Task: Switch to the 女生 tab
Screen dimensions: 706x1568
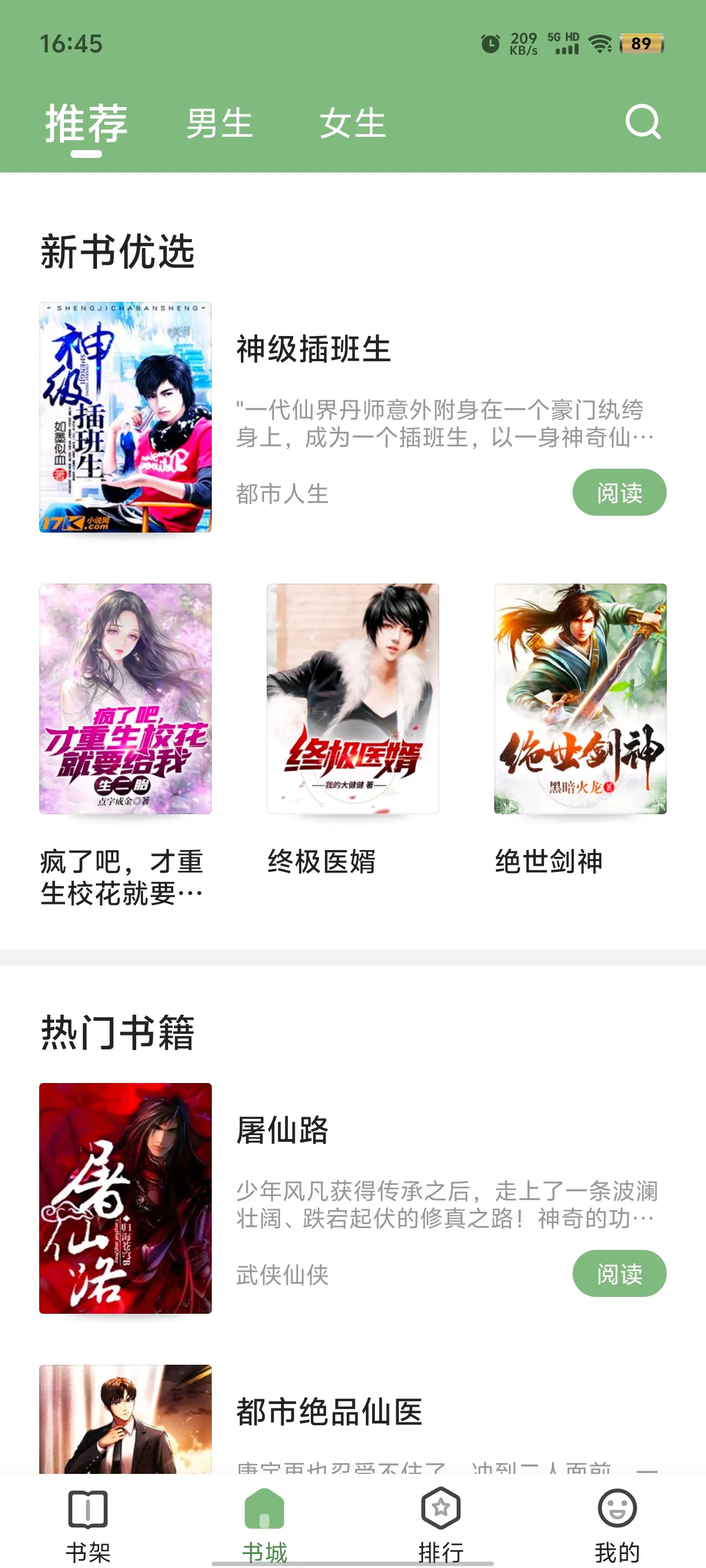Action: coord(352,124)
